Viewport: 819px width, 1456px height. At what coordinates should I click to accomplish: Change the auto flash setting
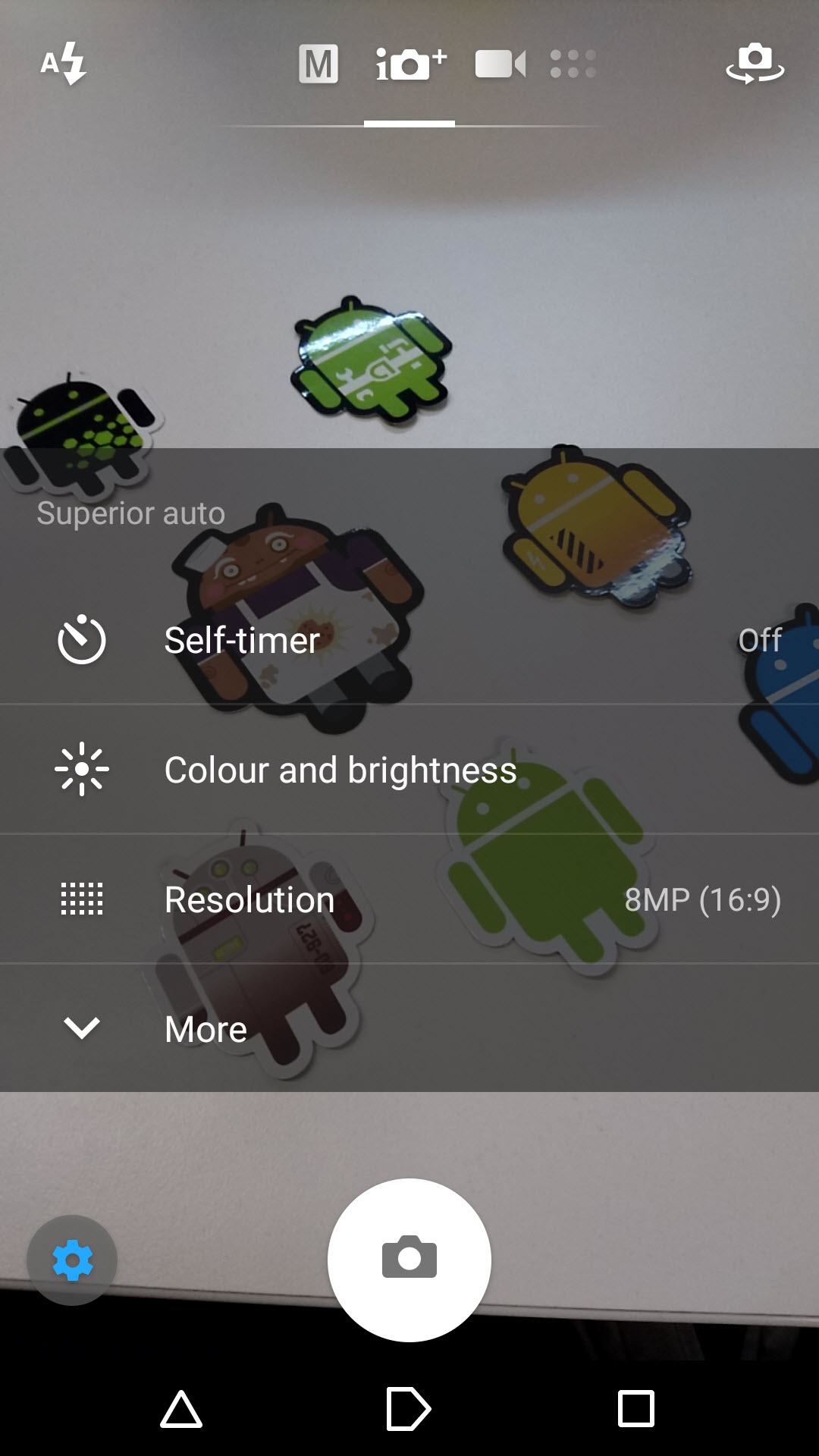[x=64, y=63]
